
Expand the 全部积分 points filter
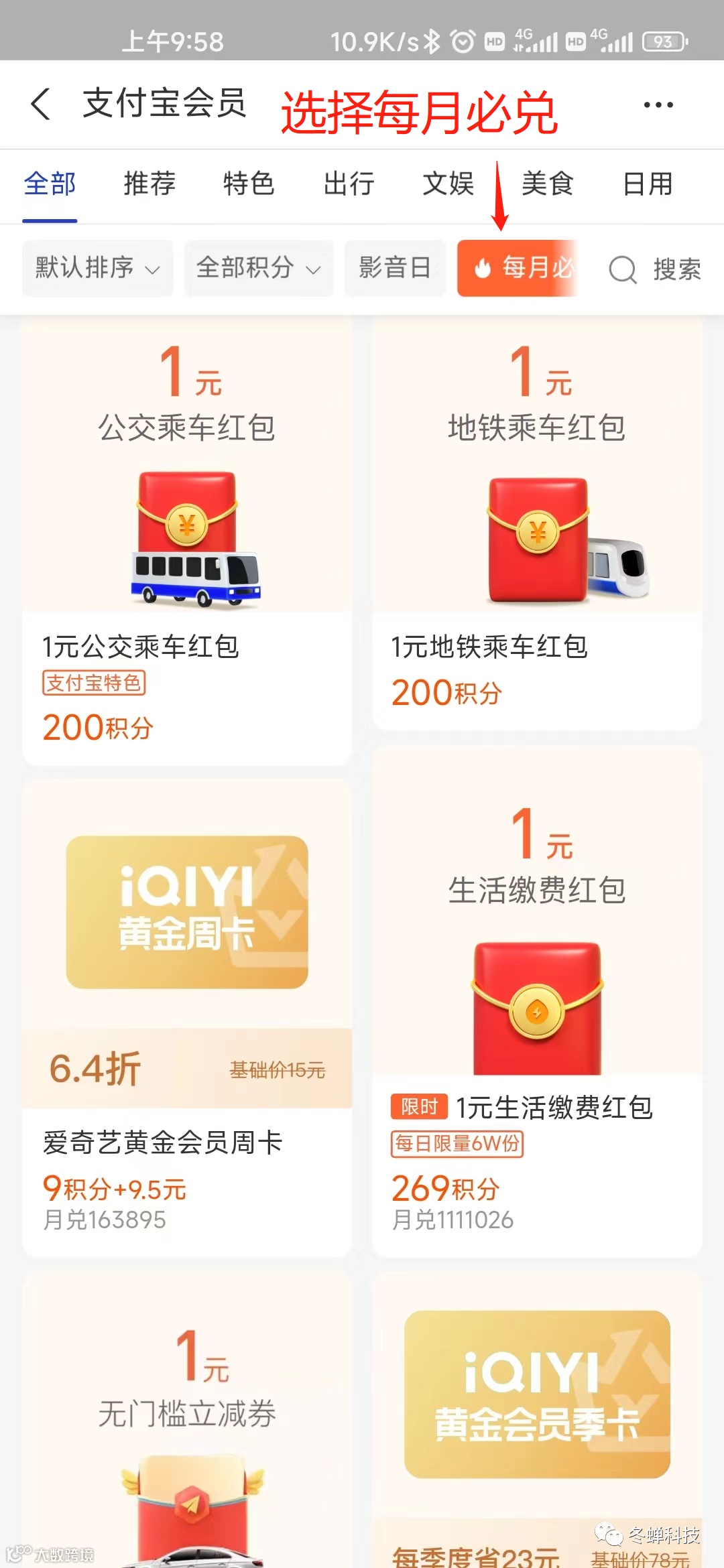click(x=258, y=268)
